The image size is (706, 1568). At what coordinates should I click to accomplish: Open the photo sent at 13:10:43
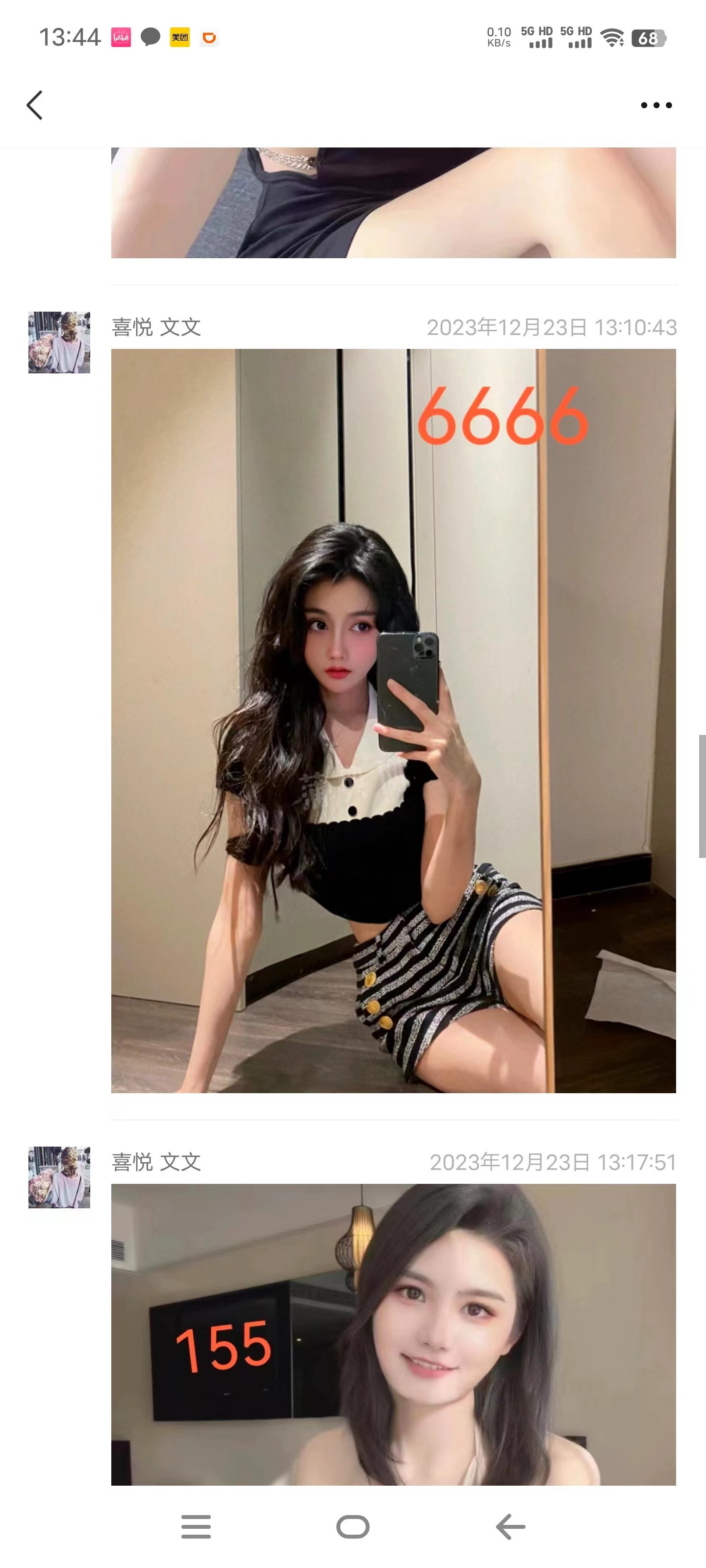pyautogui.click(x=393, y=720)
